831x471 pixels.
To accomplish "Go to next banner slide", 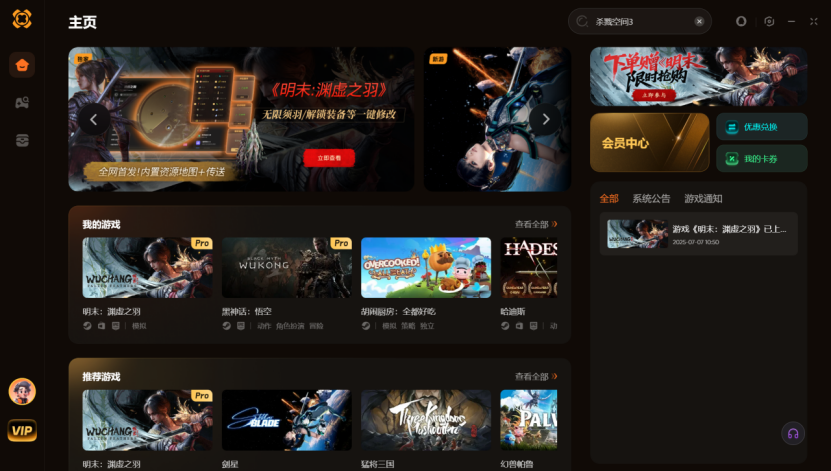I will (545, 119).
